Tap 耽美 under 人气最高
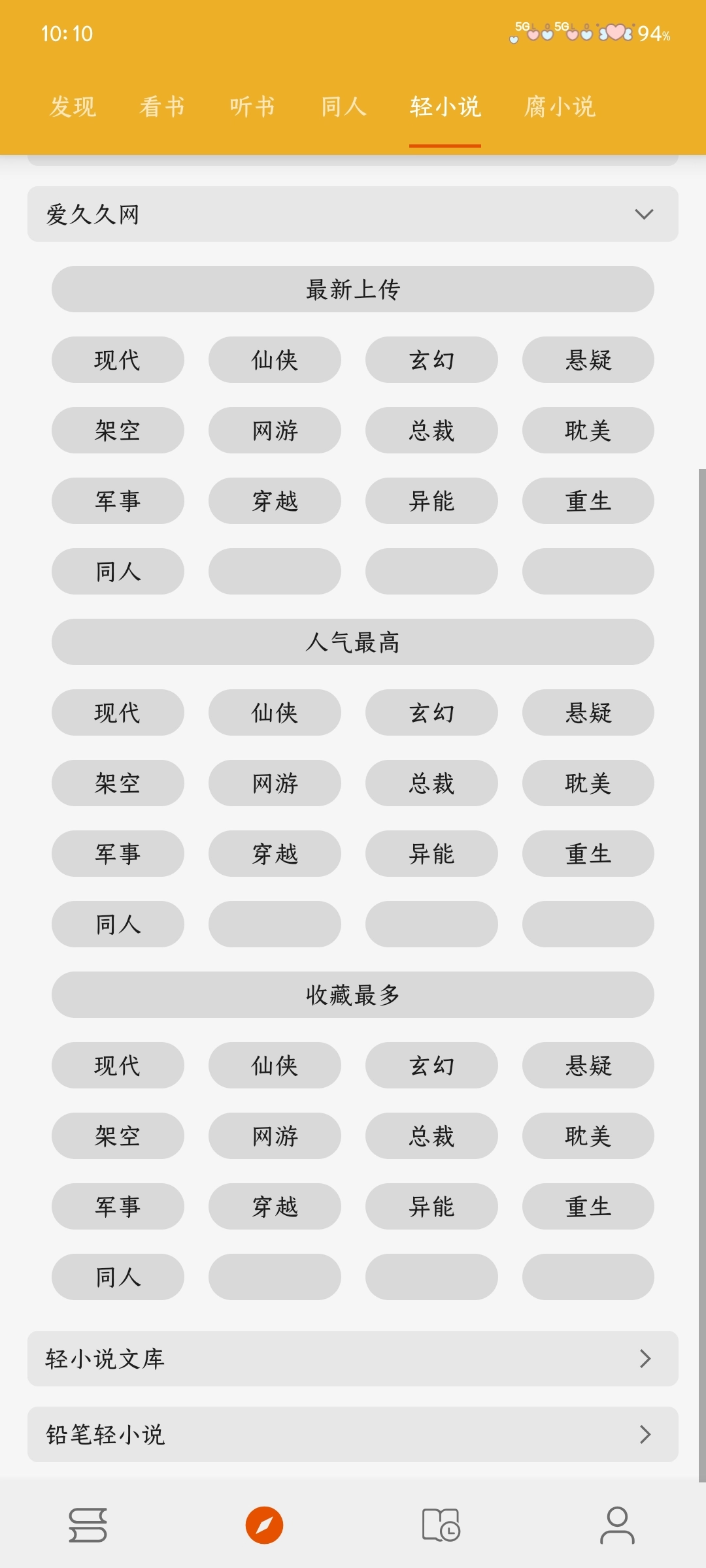706x1568 pixels. click(588, 783)
